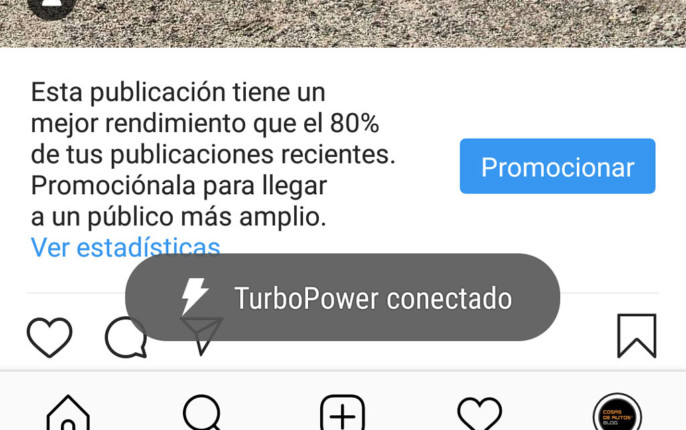Go to the Home feed tab
Screen dimensions: 686x430
tap(68, 413)
